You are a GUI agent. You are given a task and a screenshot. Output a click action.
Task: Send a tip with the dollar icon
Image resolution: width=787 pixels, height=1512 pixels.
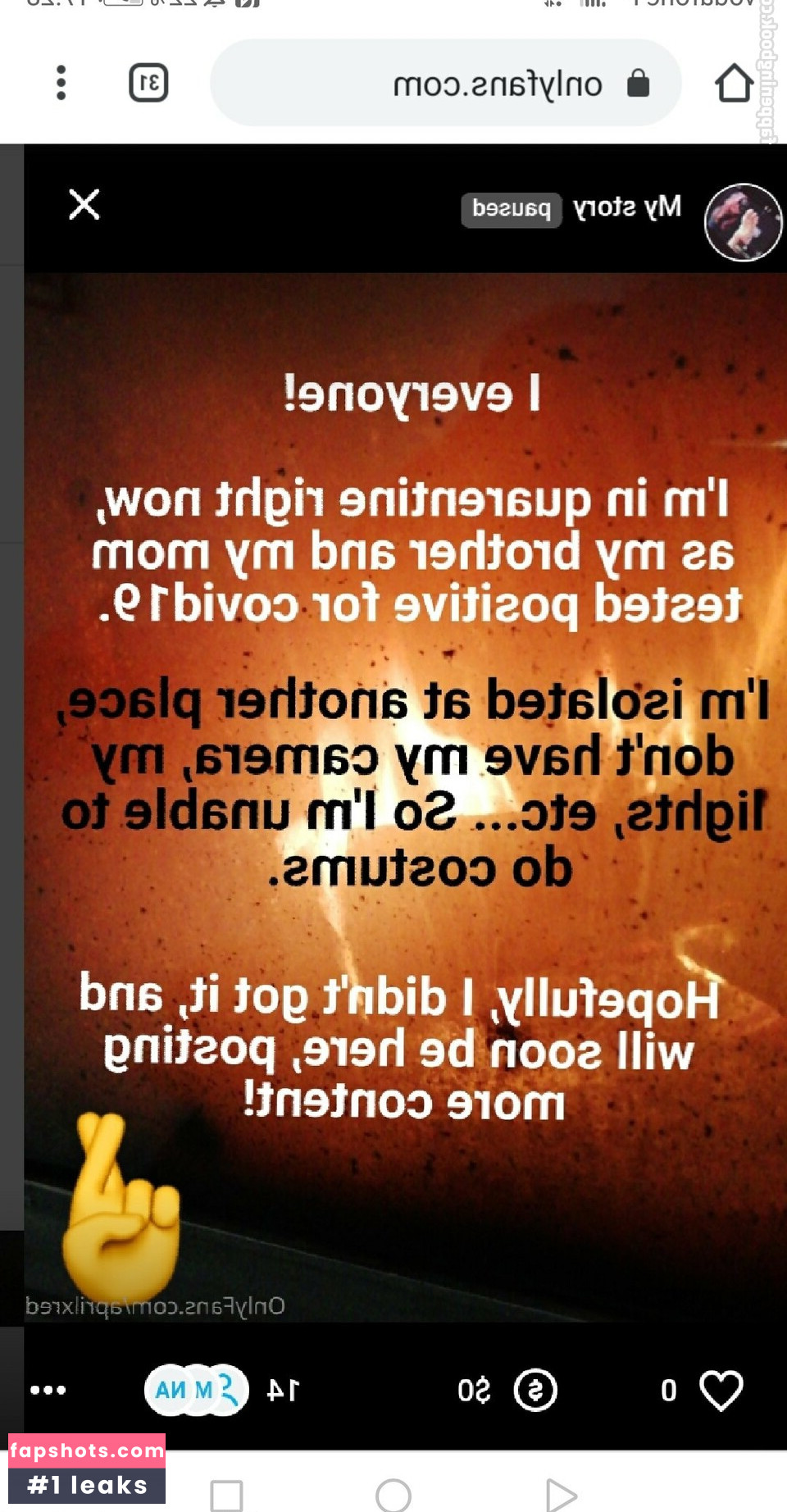coord(535,1390)
